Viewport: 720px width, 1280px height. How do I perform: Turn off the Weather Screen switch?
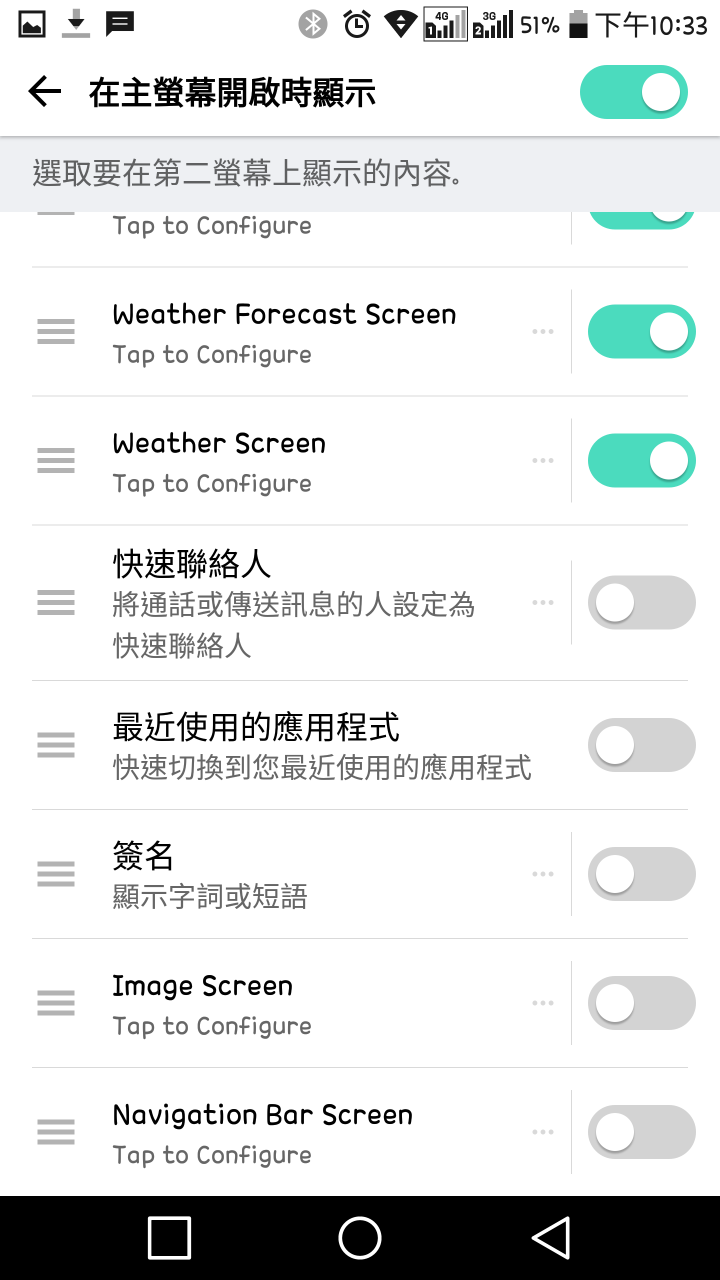point(641,461)
